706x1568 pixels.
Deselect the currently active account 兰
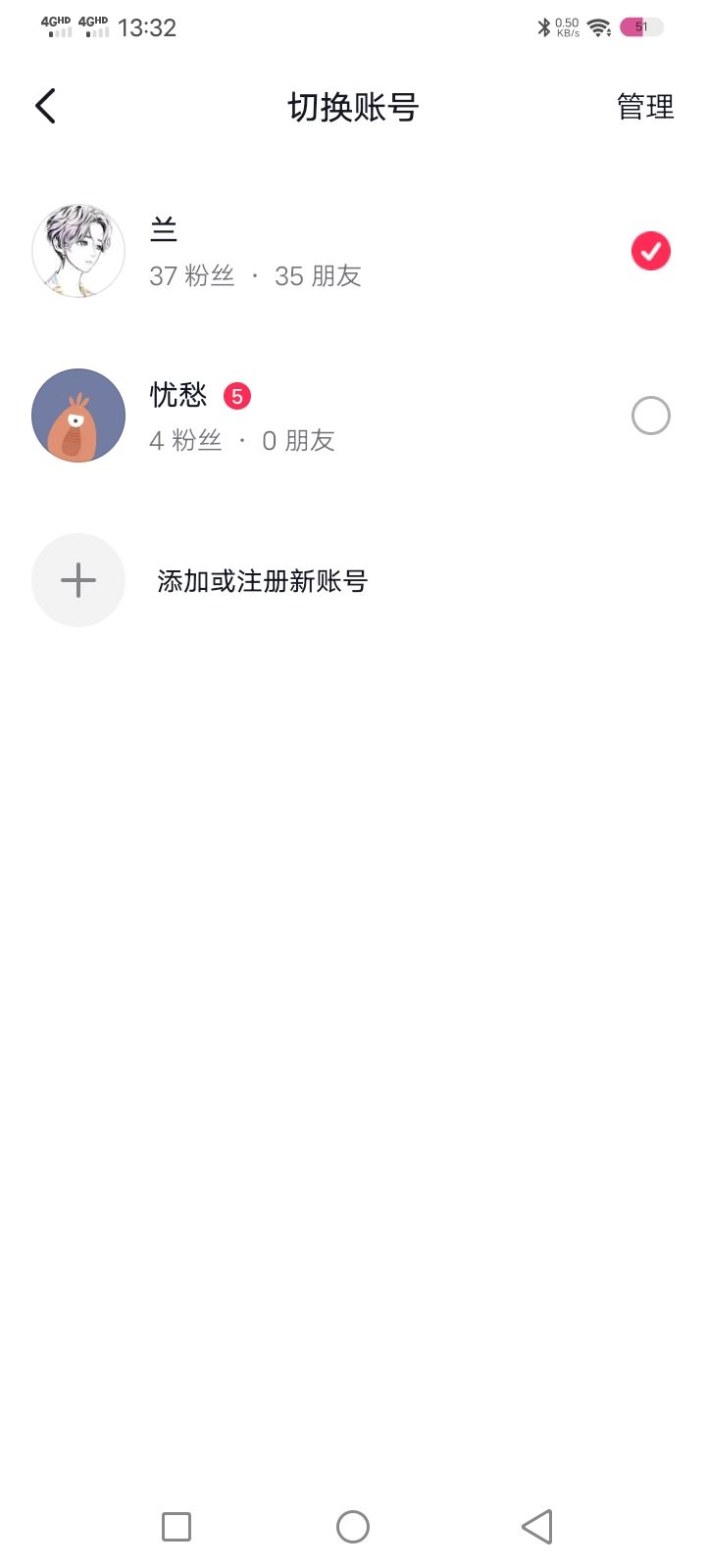650,251
